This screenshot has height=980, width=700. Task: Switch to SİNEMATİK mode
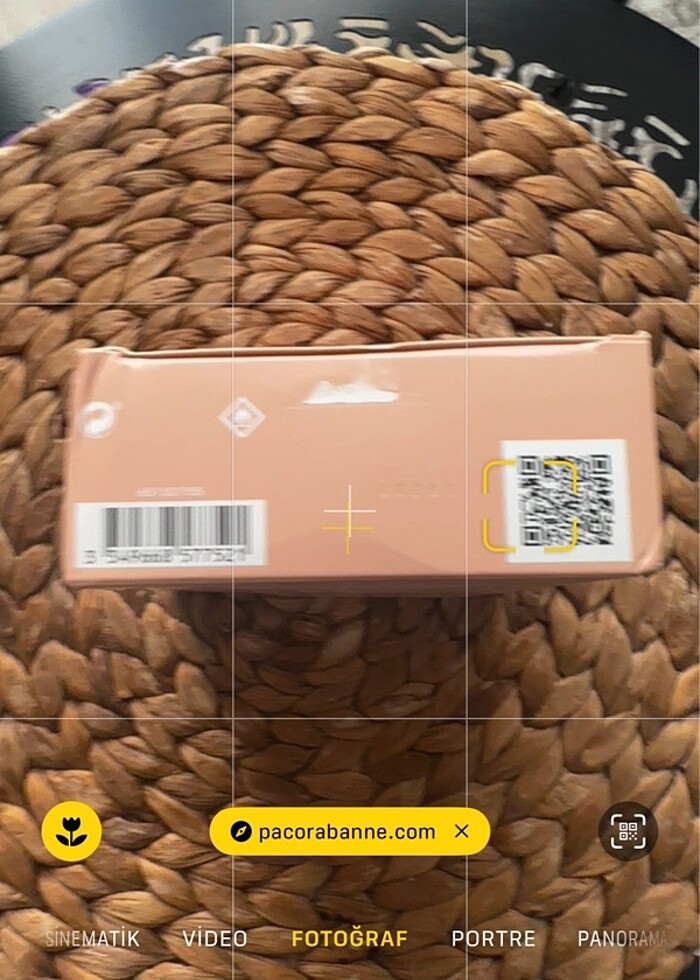click(x=93, y=939)
